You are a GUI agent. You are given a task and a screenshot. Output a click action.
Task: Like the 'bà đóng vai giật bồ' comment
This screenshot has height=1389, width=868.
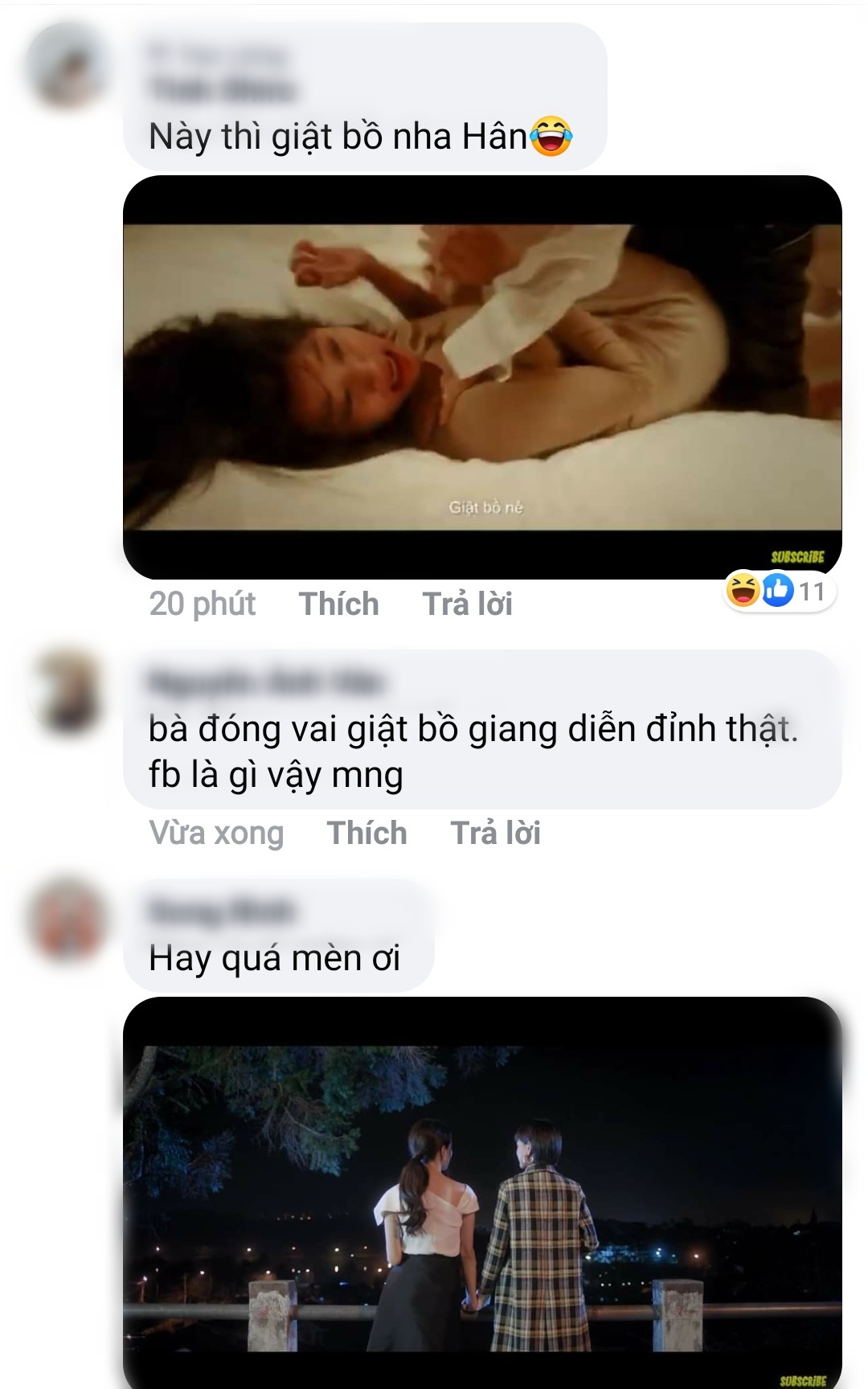(x=366, y=834)
